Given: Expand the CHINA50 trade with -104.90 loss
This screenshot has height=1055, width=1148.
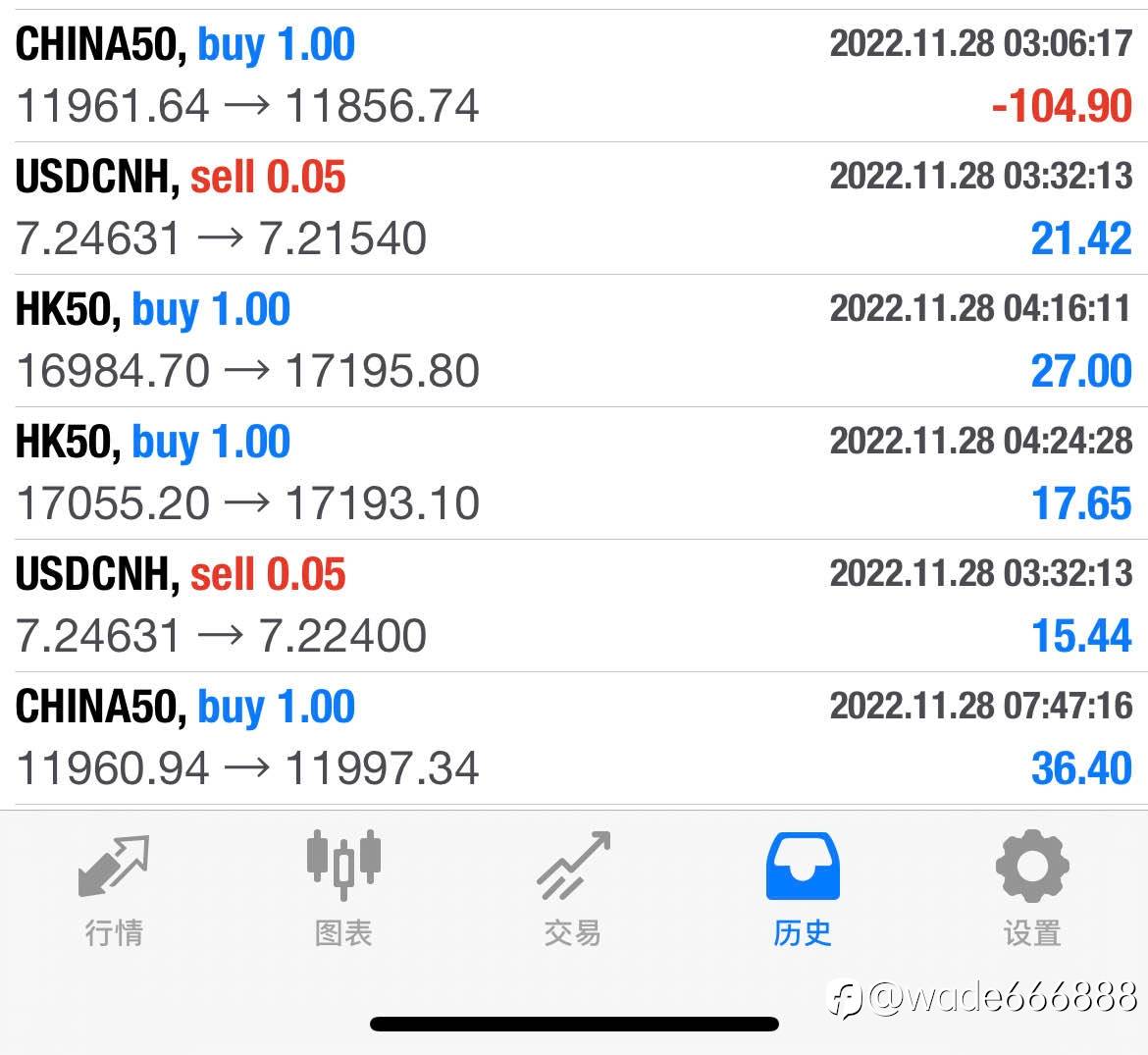Looking at the screenshot, I should pyautogui.click(x=574, y=76).
